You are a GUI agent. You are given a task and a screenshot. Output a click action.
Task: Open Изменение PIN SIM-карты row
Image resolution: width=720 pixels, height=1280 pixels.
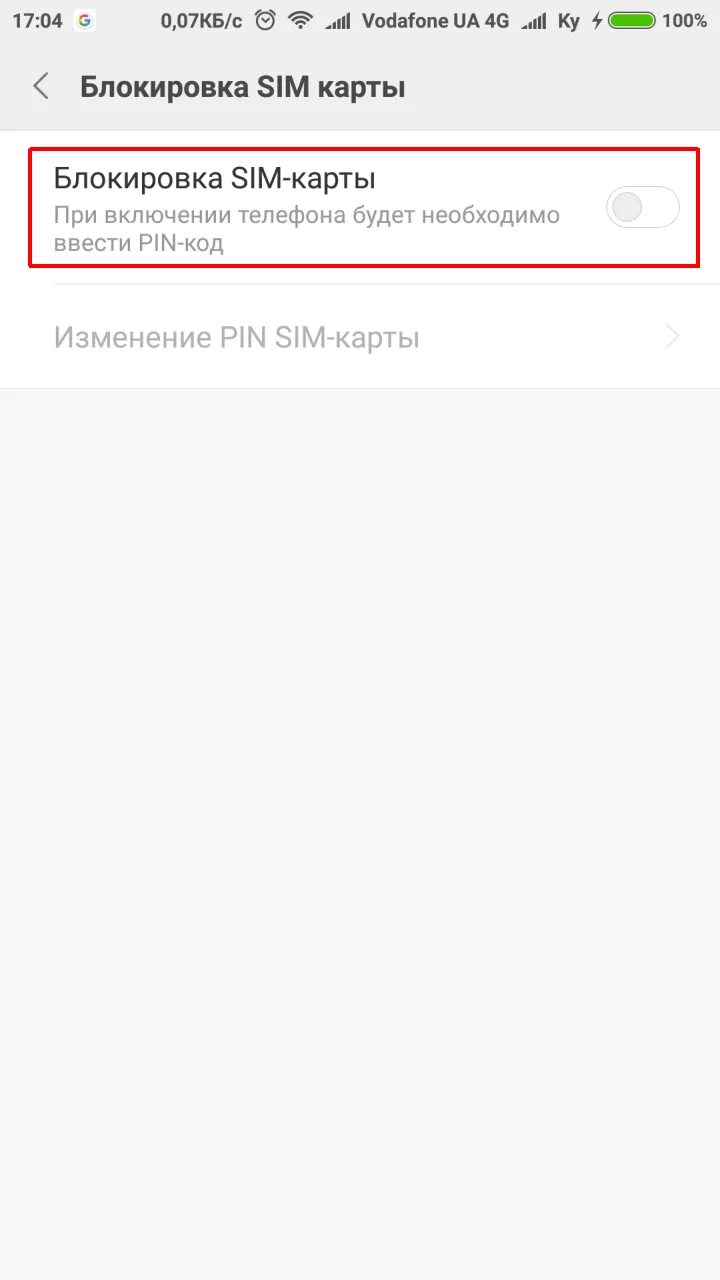tap(360, 337)
